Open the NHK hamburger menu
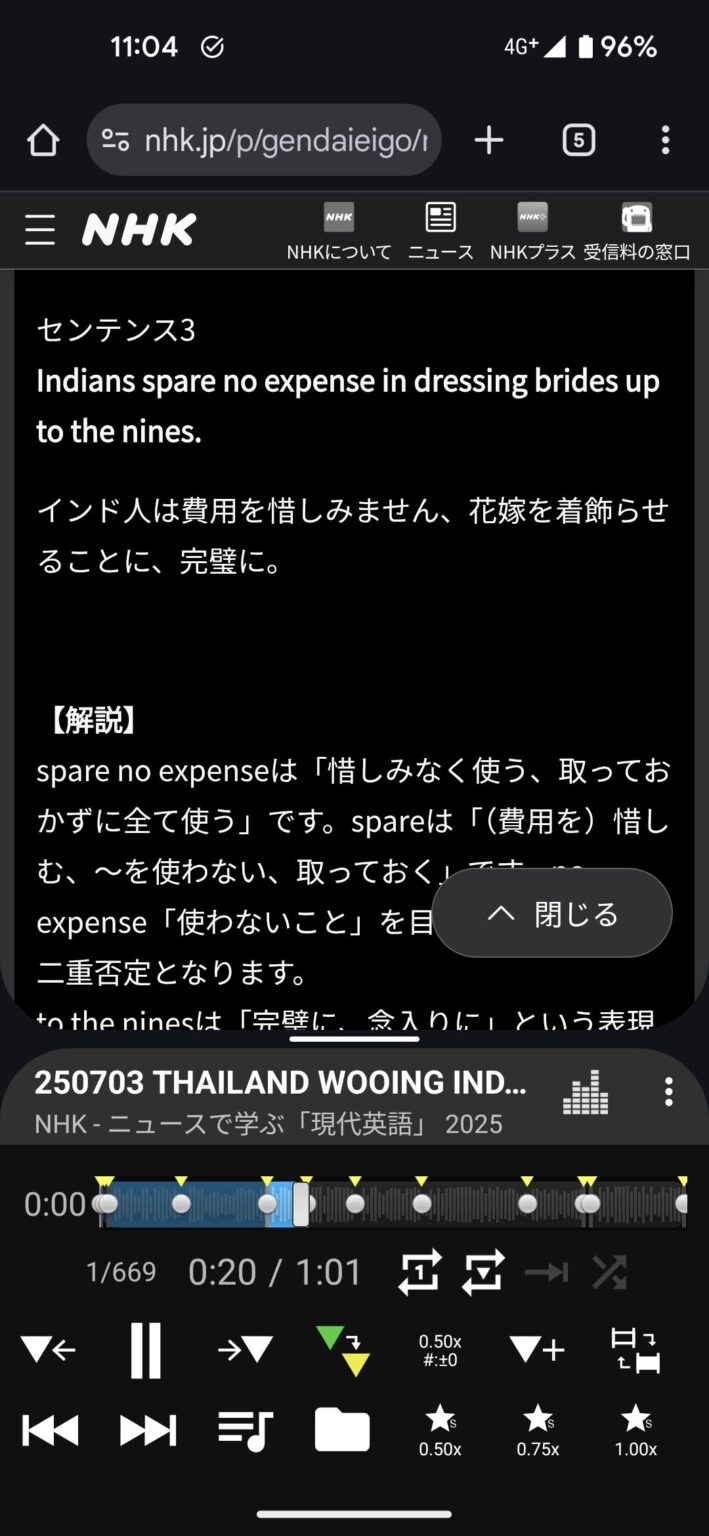The height and width of the screenshot is (1536, 709). point(40,230)
